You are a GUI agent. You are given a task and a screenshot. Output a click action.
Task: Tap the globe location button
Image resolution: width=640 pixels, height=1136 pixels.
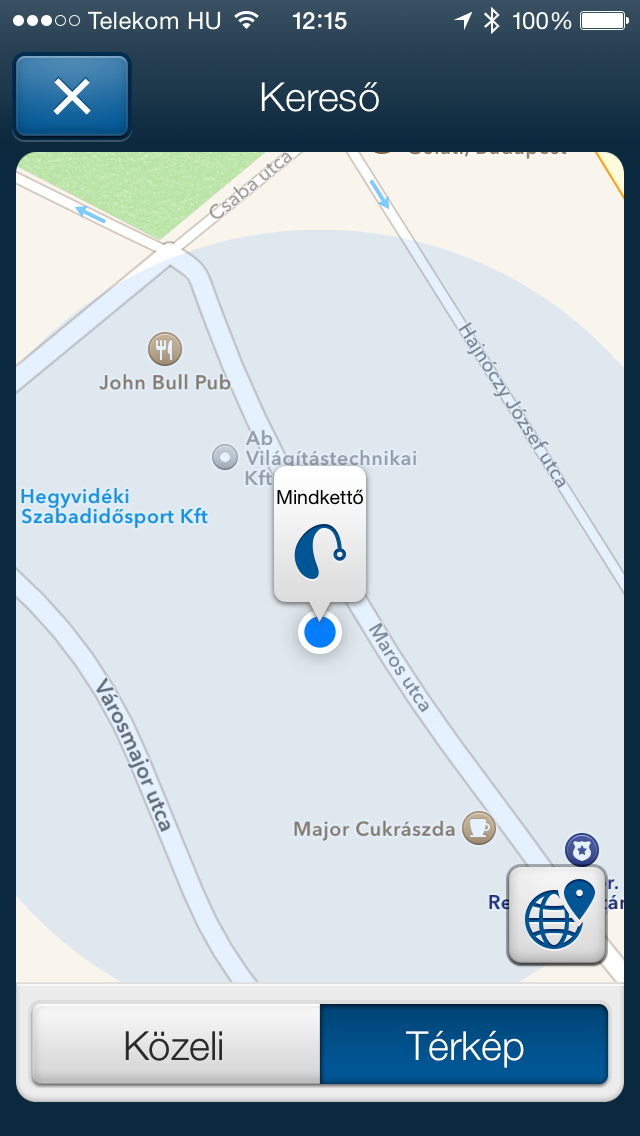pyautogui.click(x=557, y=915)
